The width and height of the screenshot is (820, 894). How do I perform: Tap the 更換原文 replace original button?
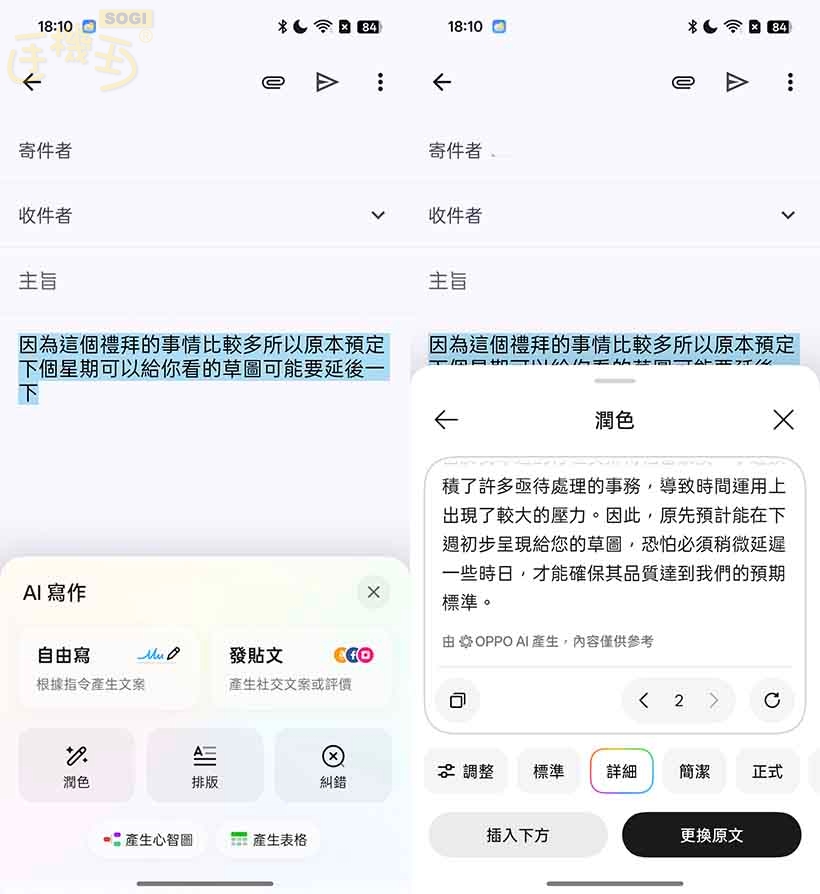(x=711, y=834)
